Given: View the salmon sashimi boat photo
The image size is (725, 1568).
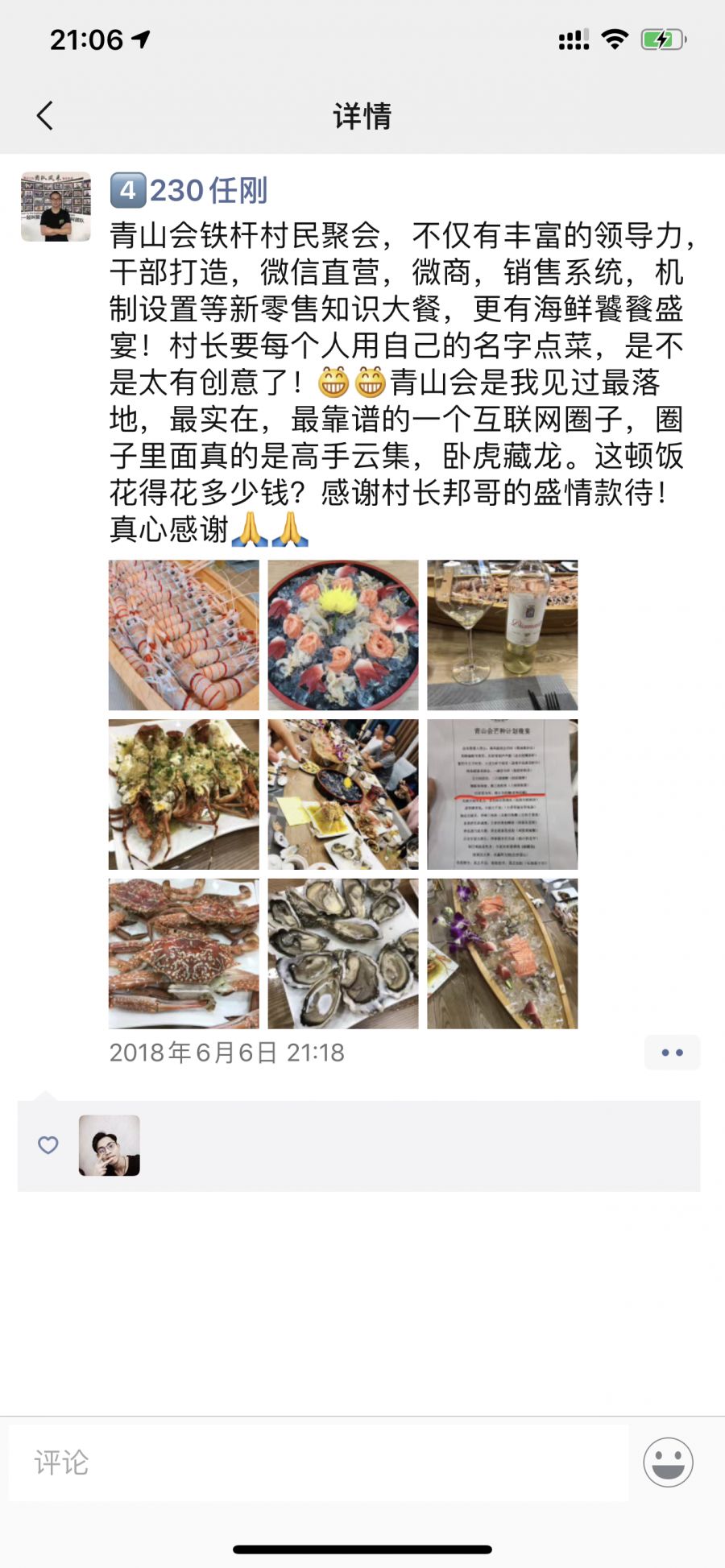Looking at the screenshot, I should coord(502,954).
